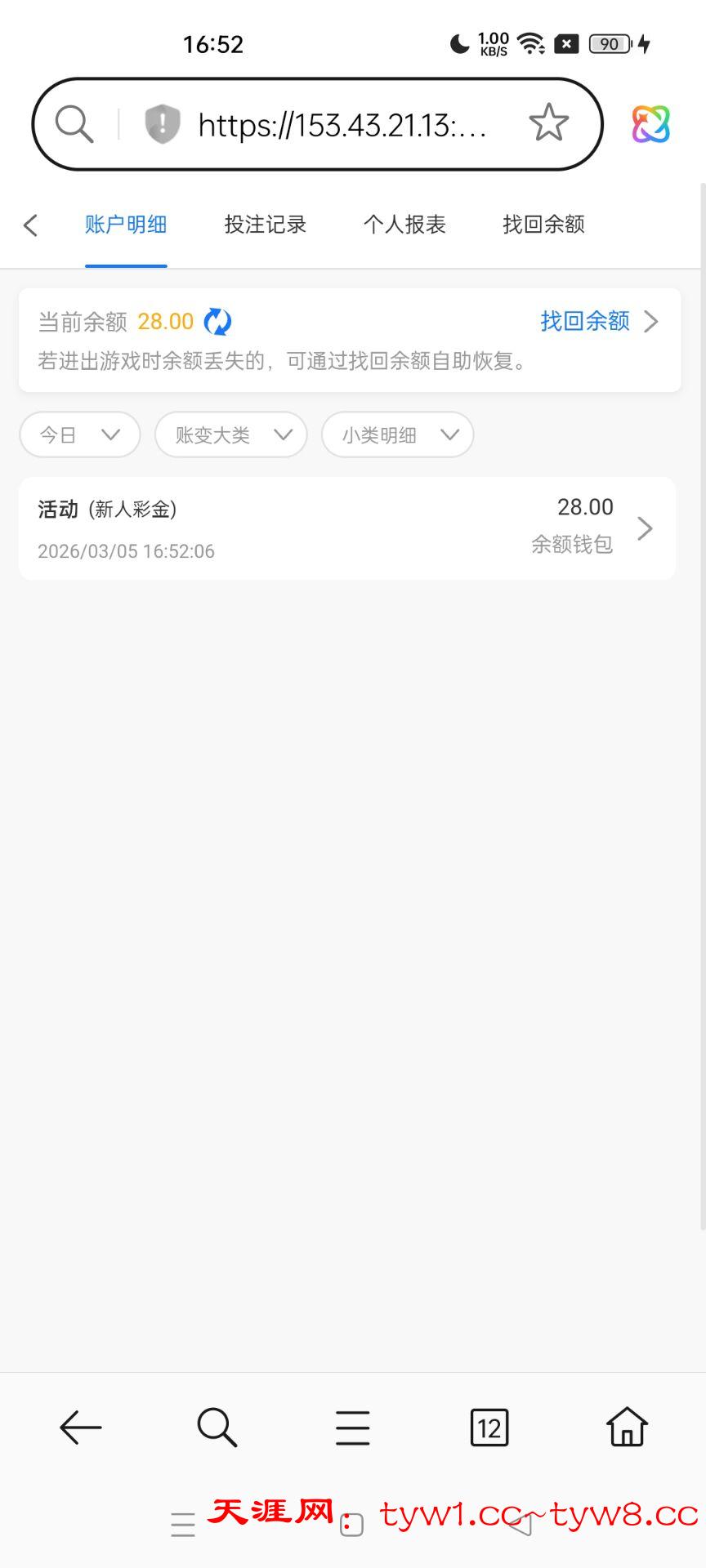Image resolution: width=706 pixels, height=1568 pixels.
Task: Refresh the current balance amount
Action: click(x=217, y=322)
